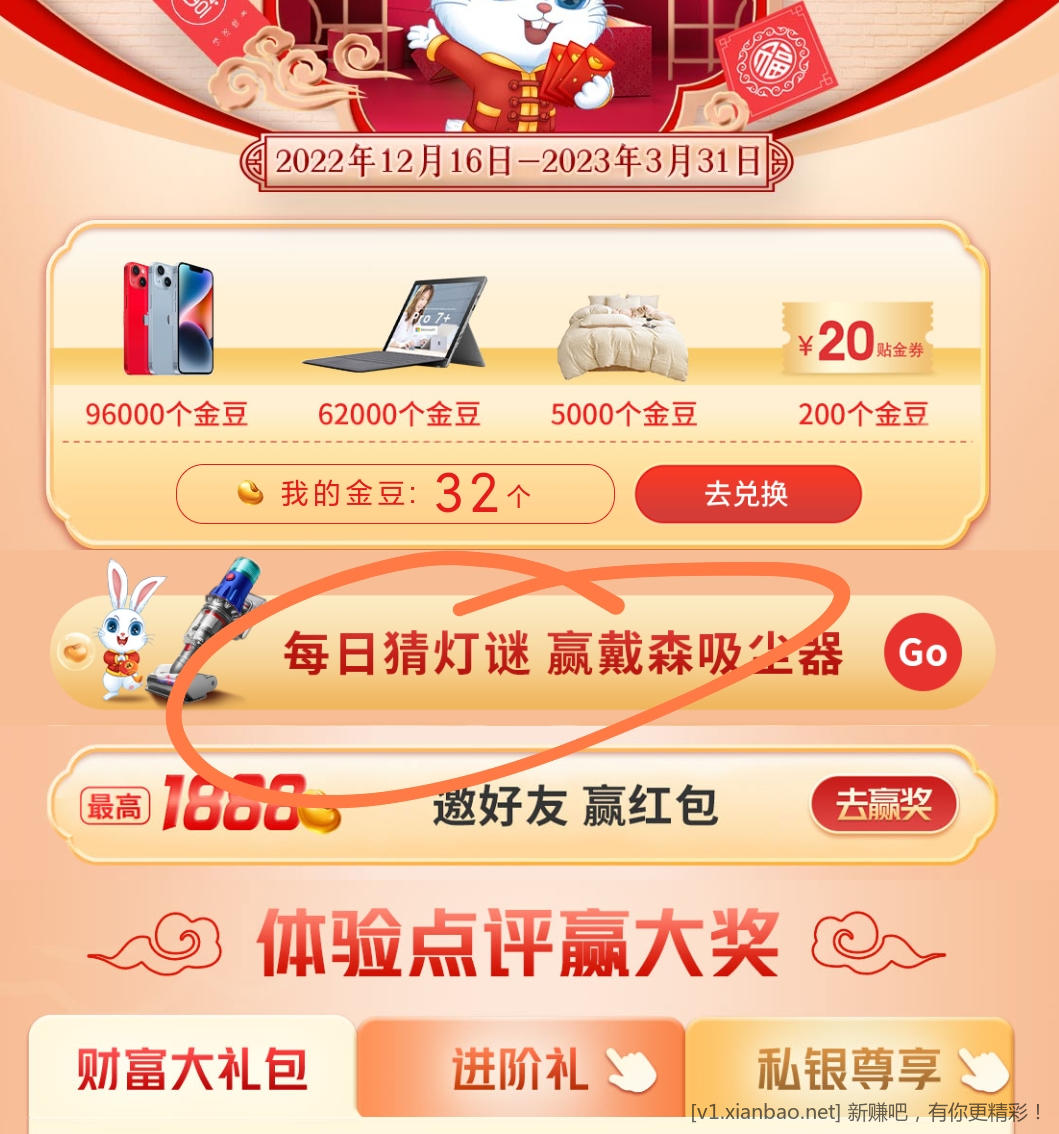Tap Go on the daily lantern riddle banner

coord(922,653)
